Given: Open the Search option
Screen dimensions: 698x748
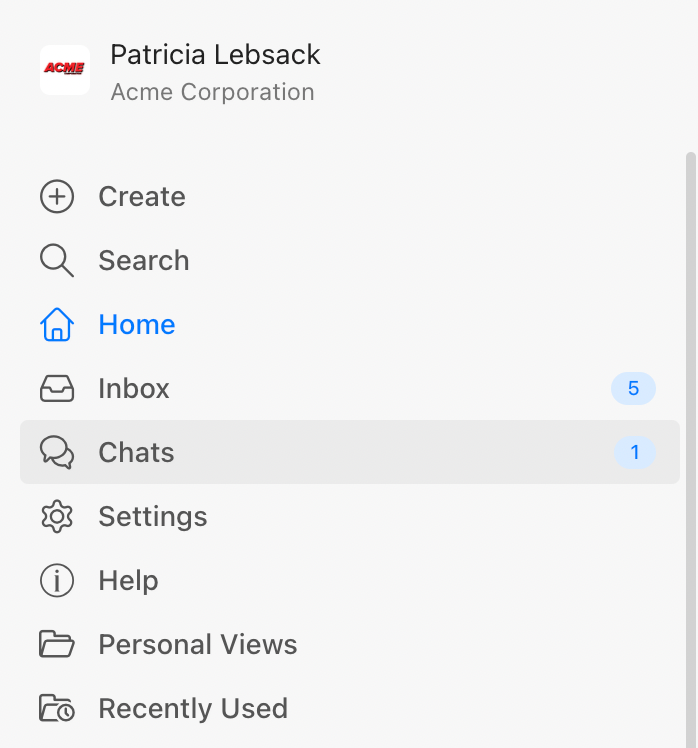Looking at the screenshot, I should click(143, 260).
